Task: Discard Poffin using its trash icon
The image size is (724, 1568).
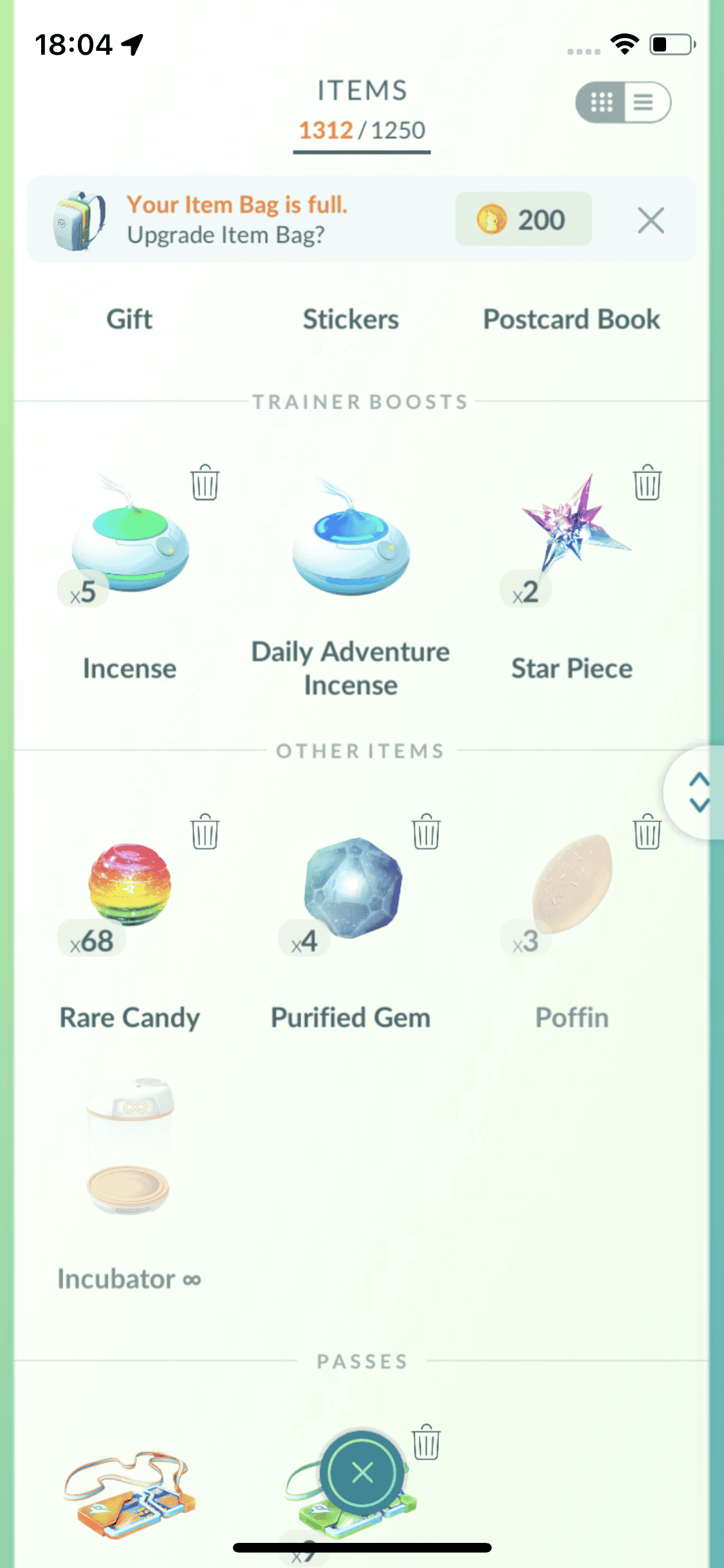Action: [x=647, y=832]
